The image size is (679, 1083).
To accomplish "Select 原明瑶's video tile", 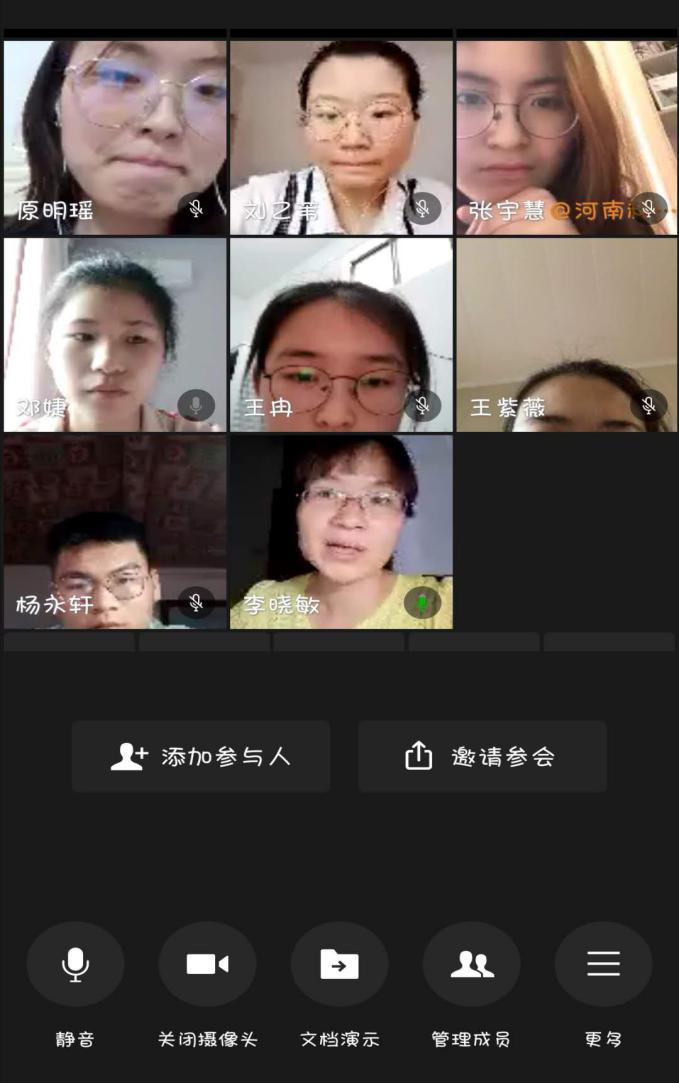I will [x=115, y=135].
